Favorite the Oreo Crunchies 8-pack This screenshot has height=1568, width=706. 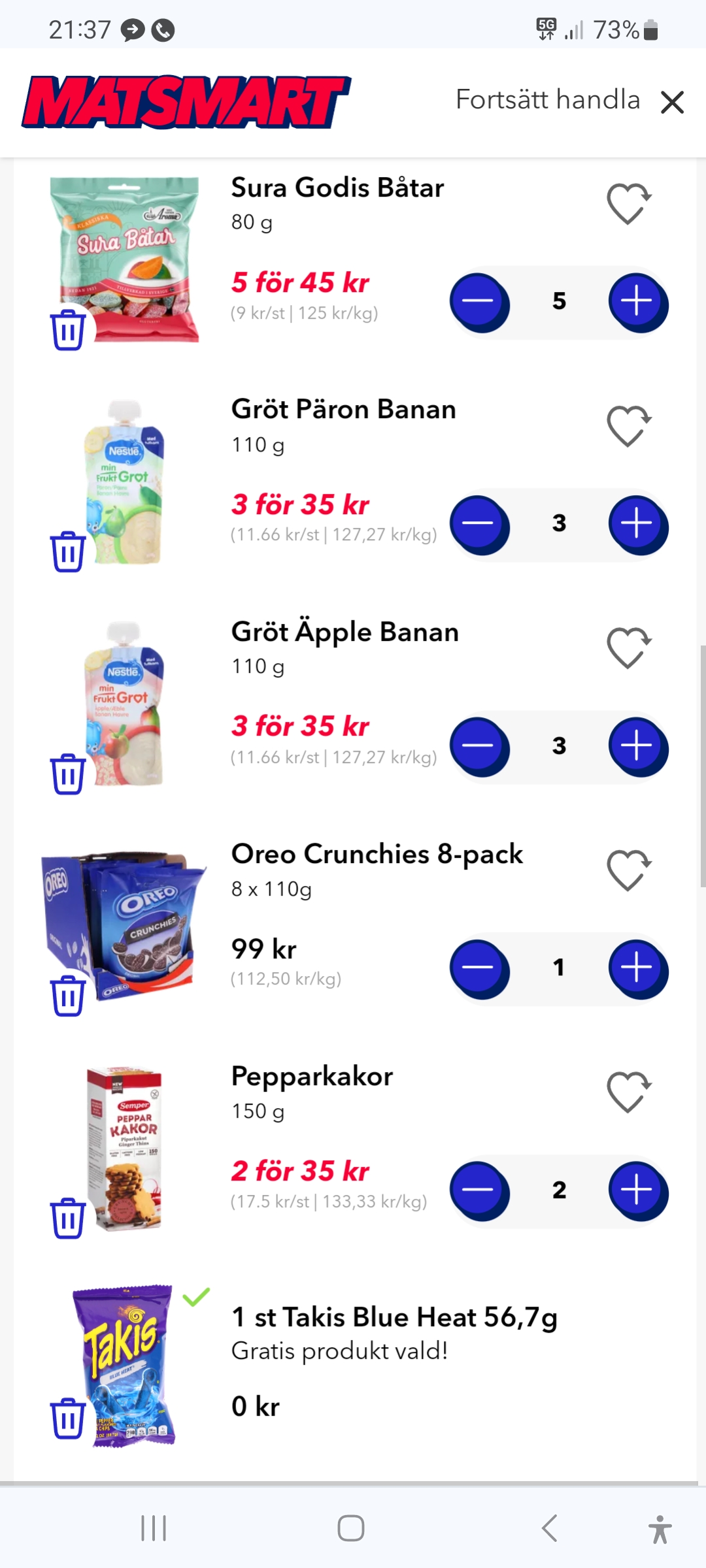point(628,870)
